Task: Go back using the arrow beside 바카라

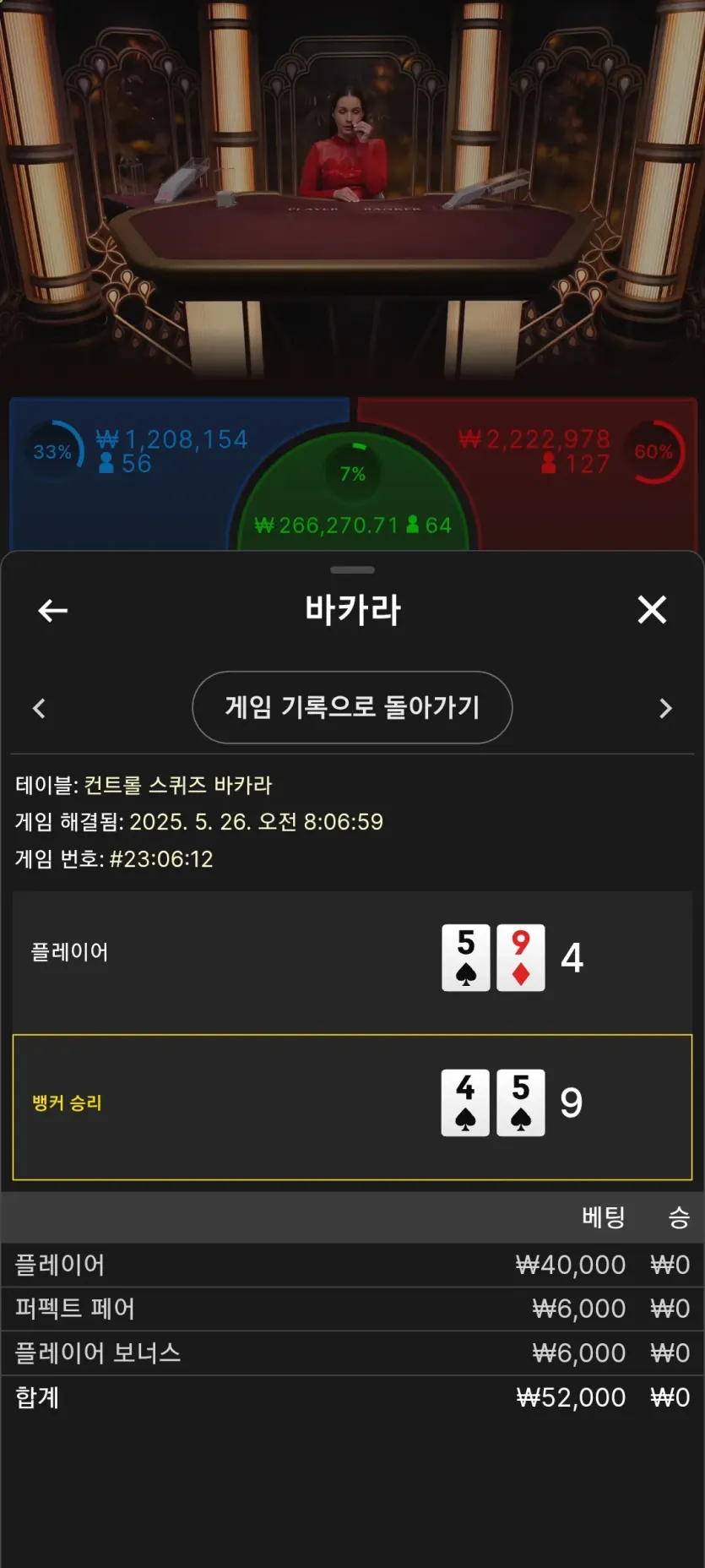Action: (x=52, y=611)
